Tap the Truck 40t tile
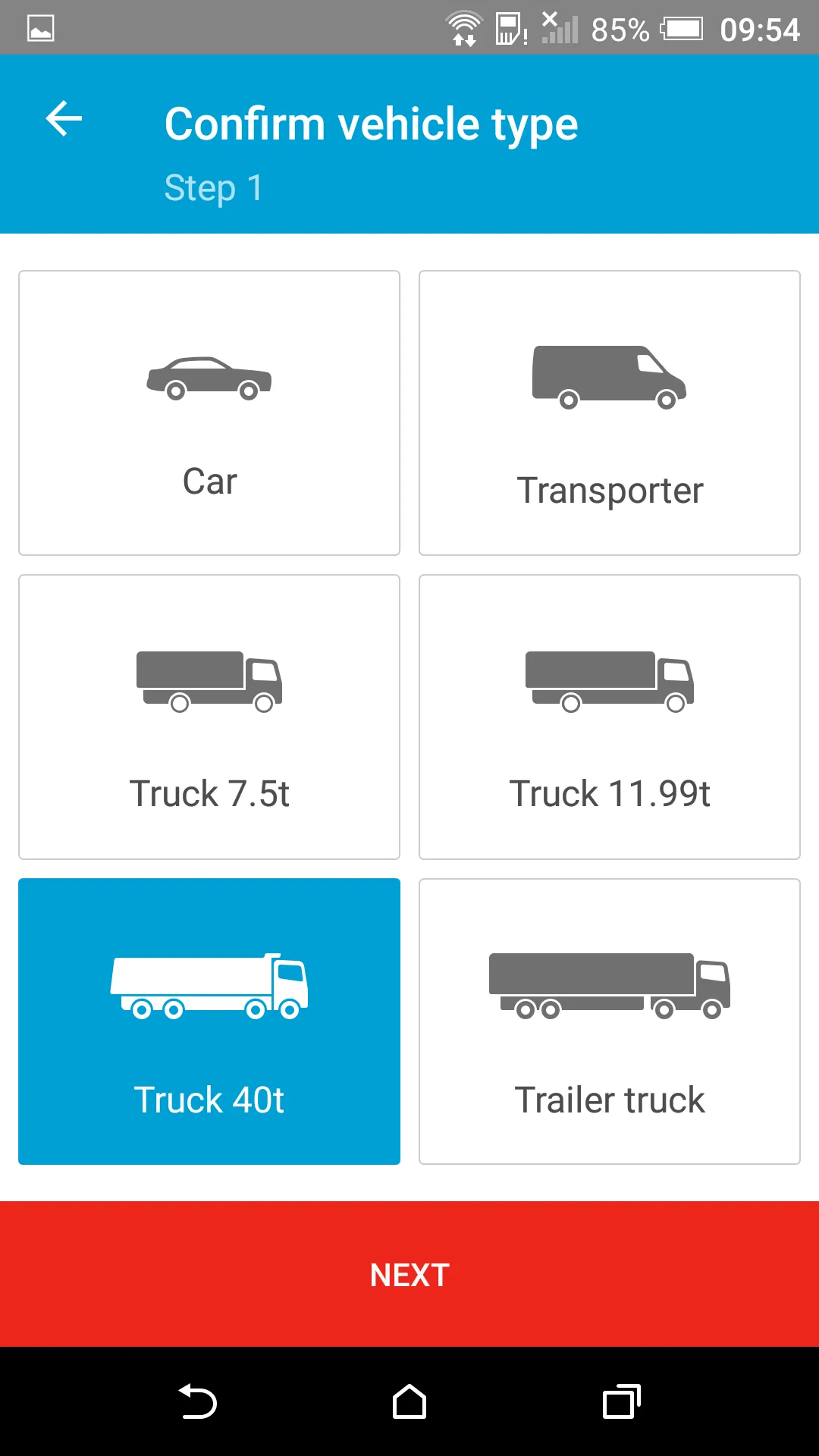The height and width of the screenshot is (1456, 819). point(209,1021)
